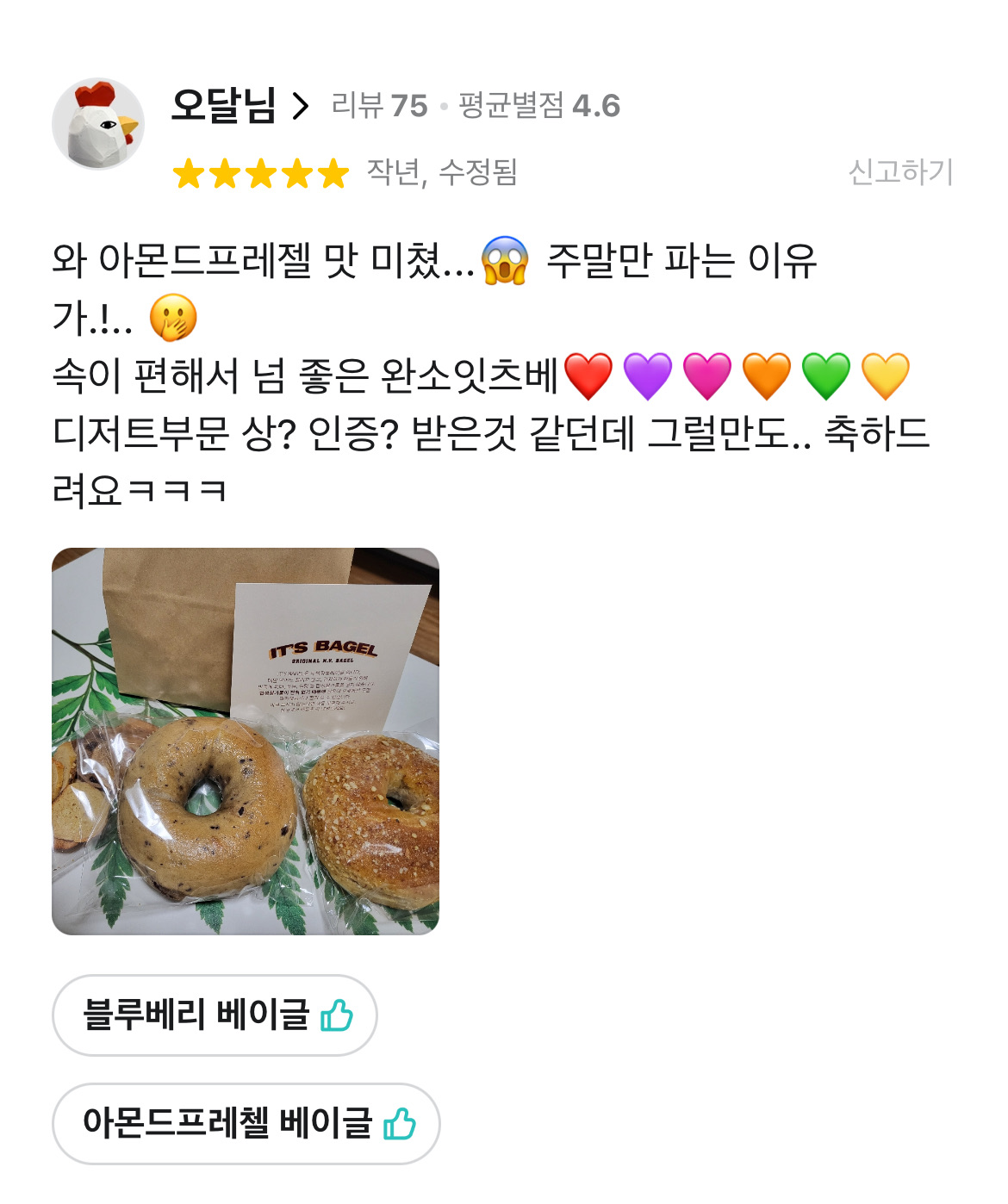Report this review via 신고하기

900,172
